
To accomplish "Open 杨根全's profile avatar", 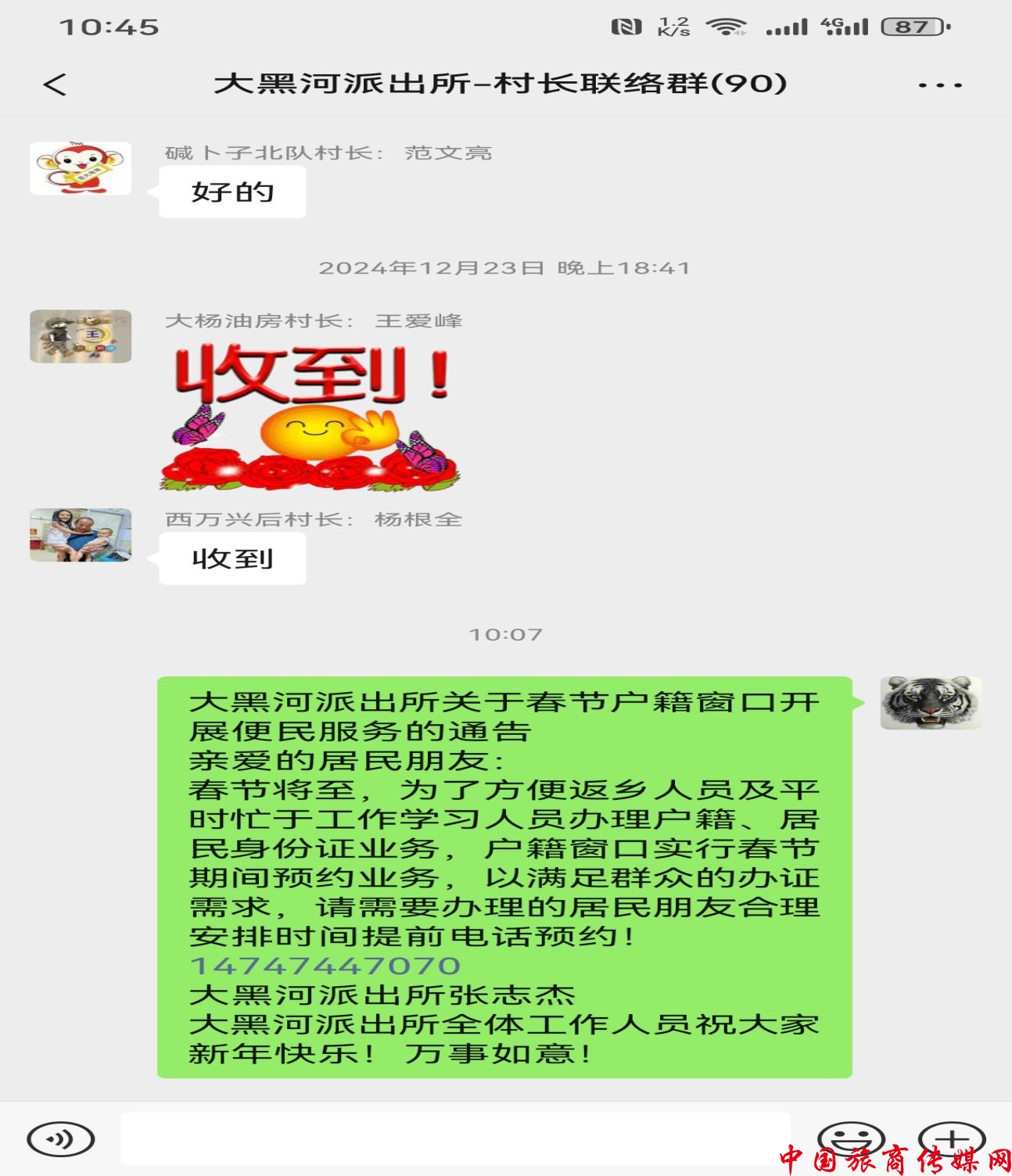I will click(x=81, y=536).
